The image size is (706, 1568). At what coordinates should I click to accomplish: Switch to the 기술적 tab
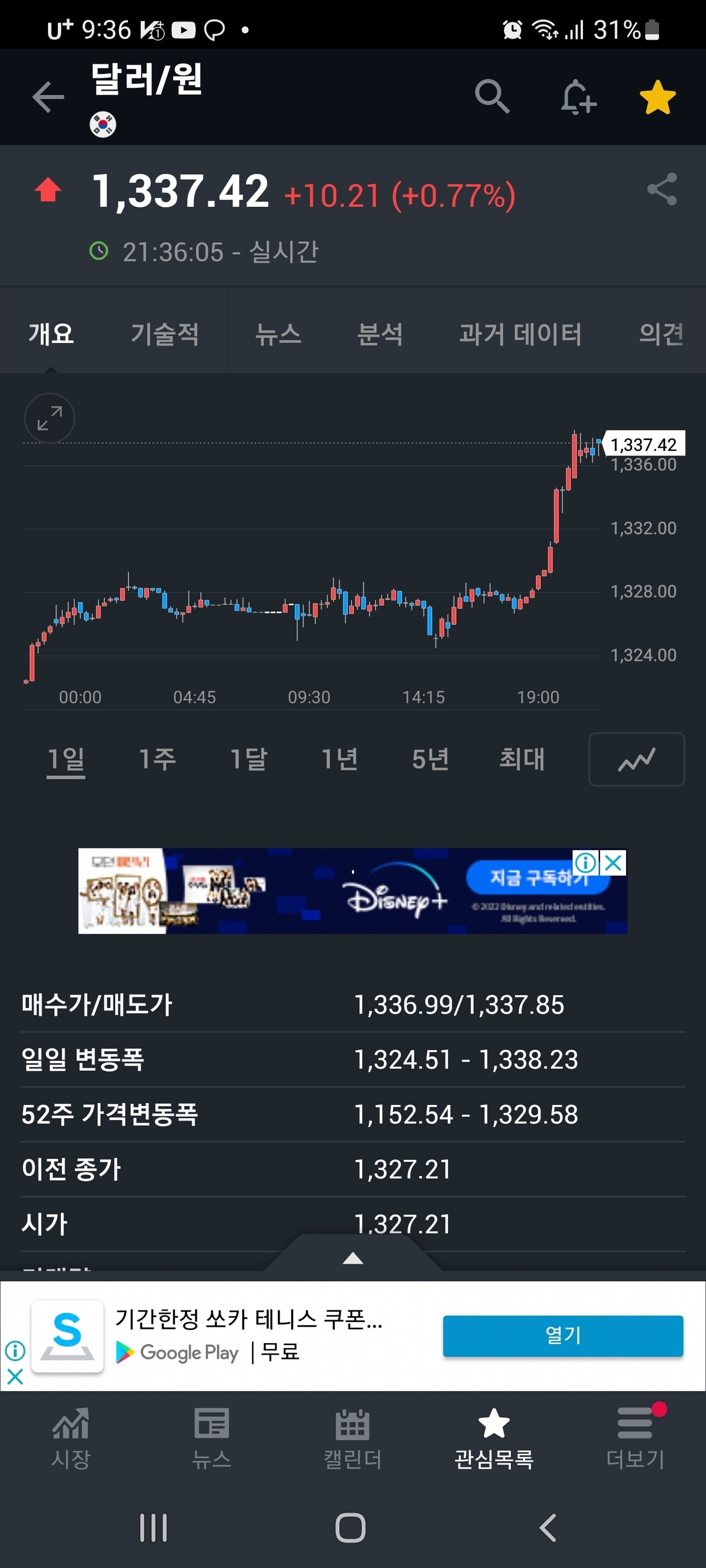(164, 335)
